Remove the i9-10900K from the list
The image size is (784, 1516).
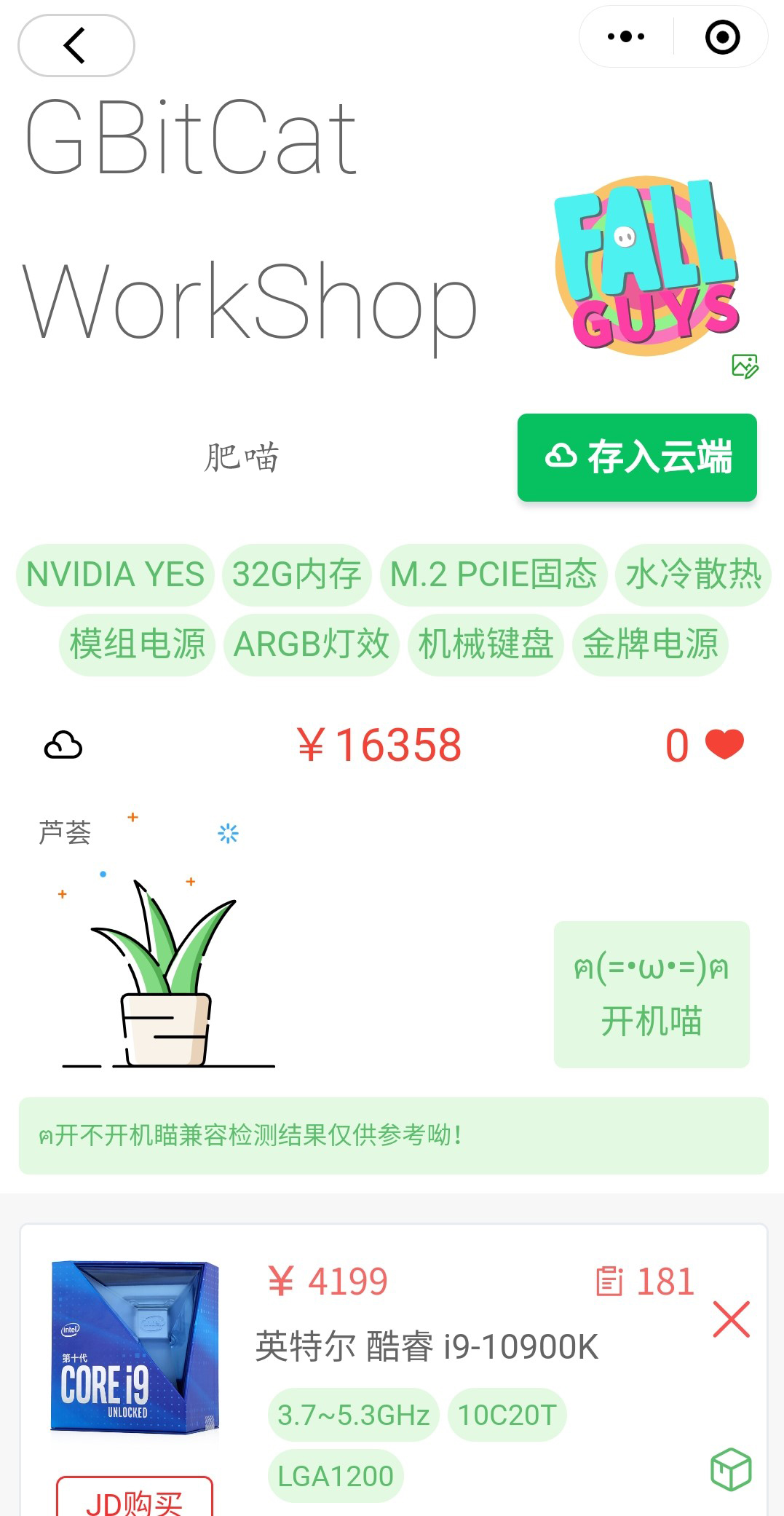tap(731, 1319)
